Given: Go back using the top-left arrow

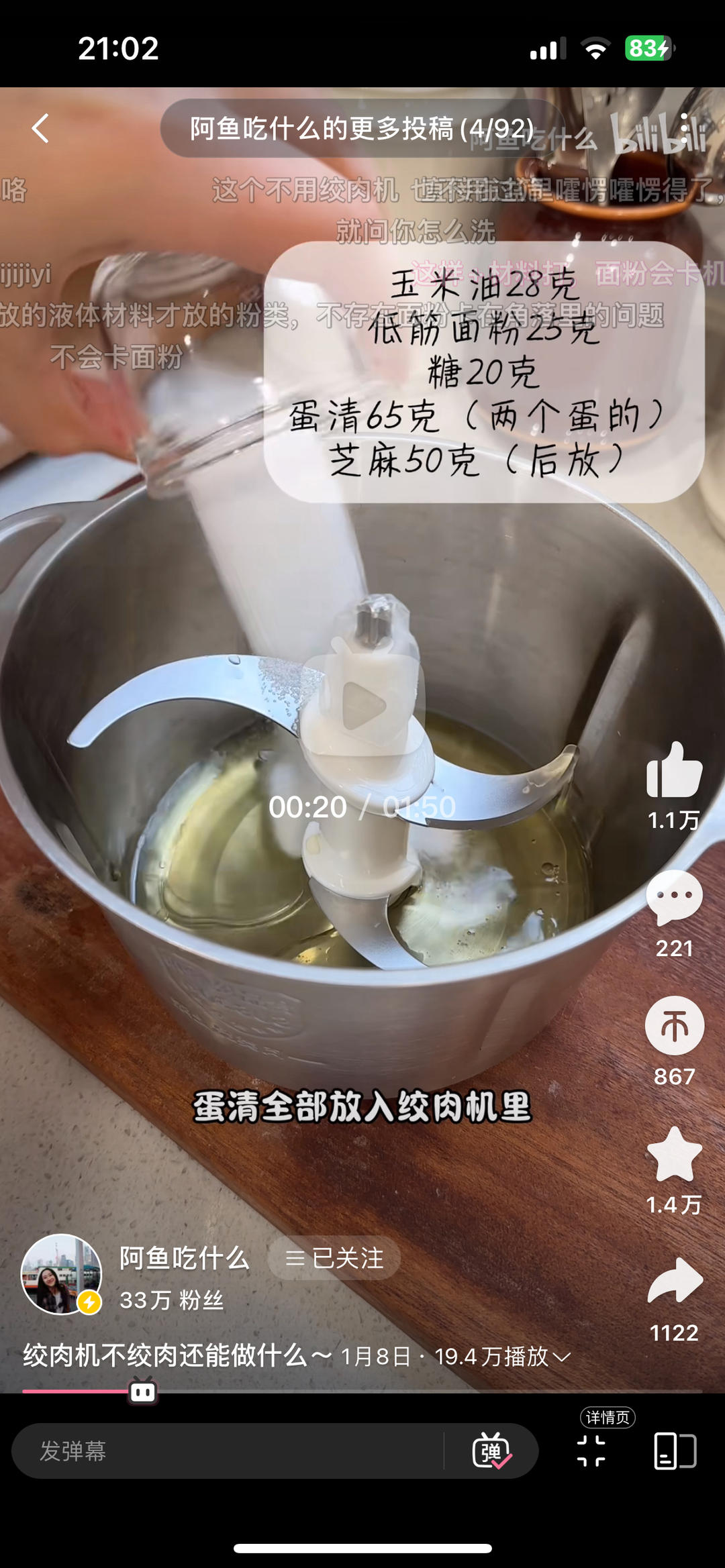Looking at the screenshot, I should coord(40,127).
